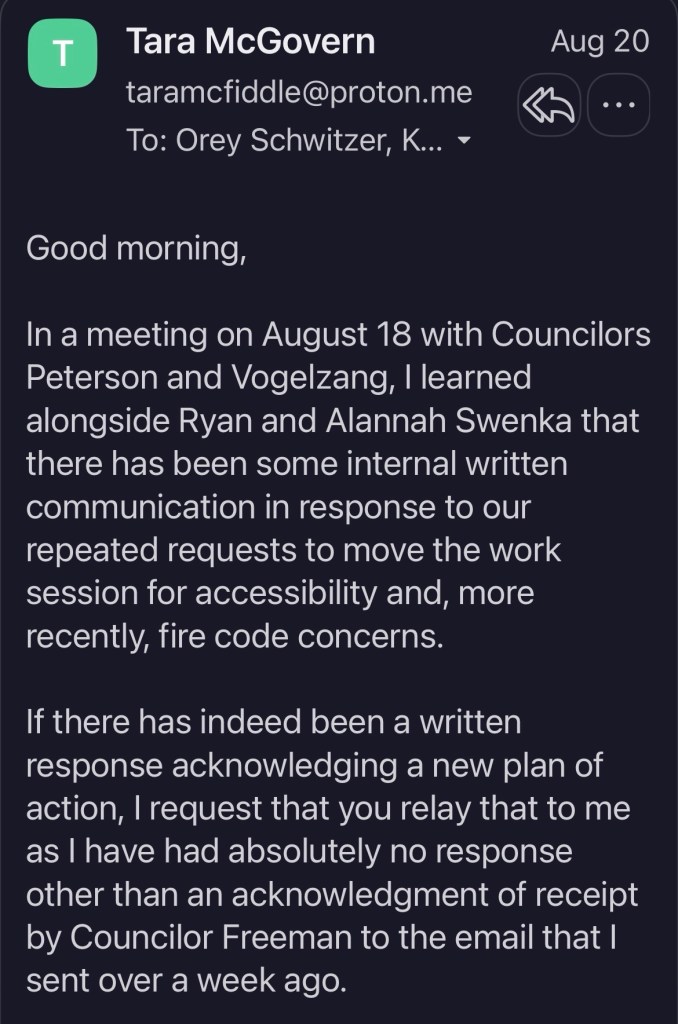Expand the recipients list dropdown arrow
This screenshot has height=1024, width=678.
pyautogui.click(x=464, y=140)
